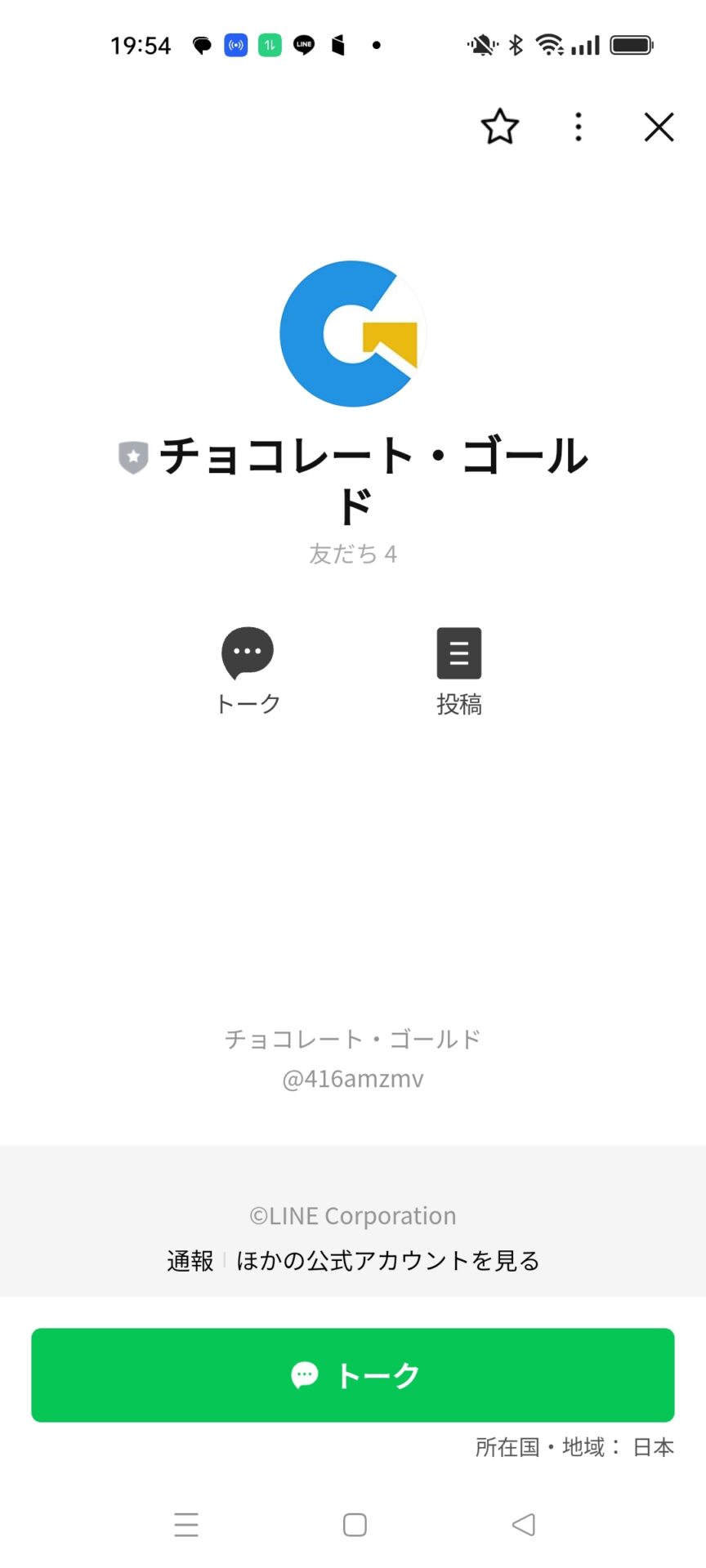This screenshot has height=1568, width=706.
Task: Go back using system navigation bar
Action: pyautogui.click(x=523, y=1525)
